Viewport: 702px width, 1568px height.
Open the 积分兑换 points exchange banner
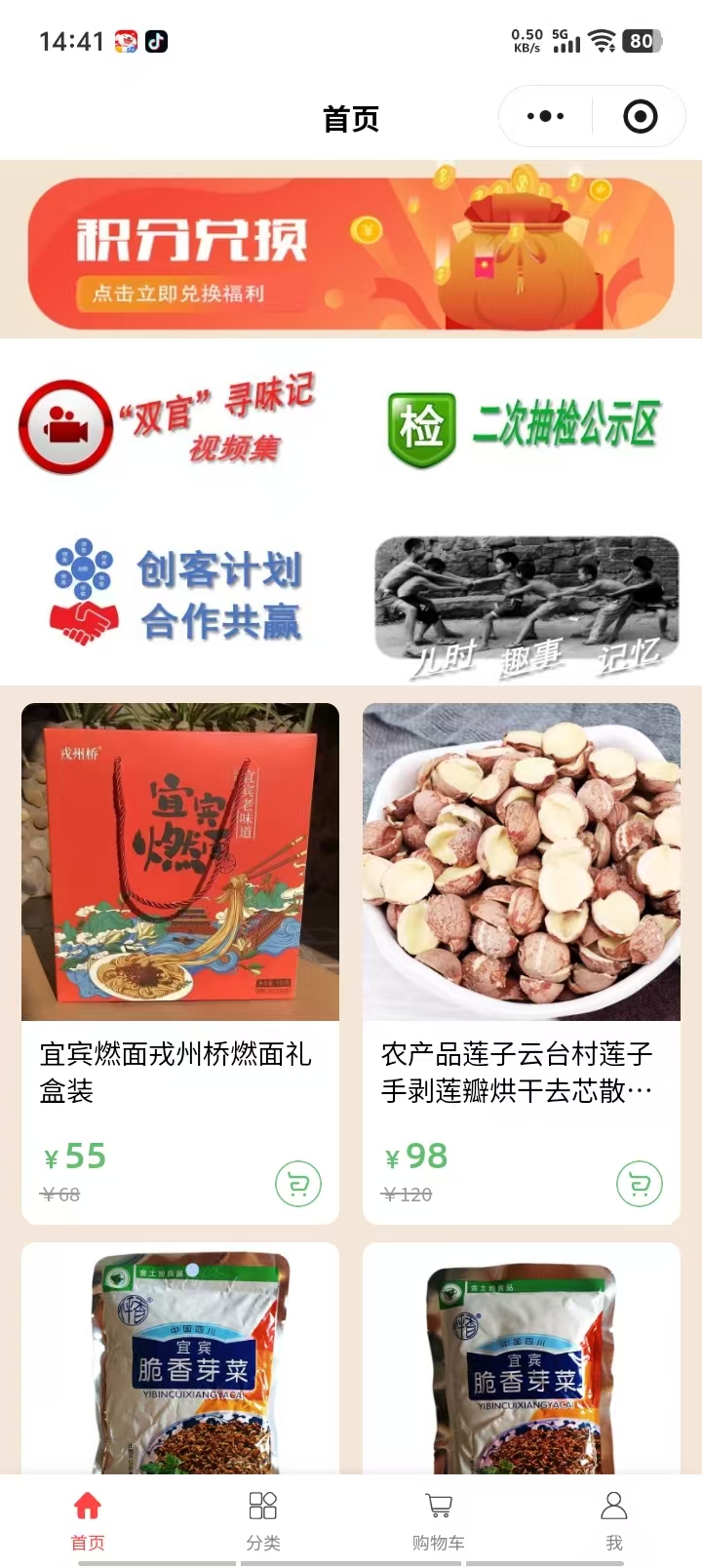(x=351, y=251)
